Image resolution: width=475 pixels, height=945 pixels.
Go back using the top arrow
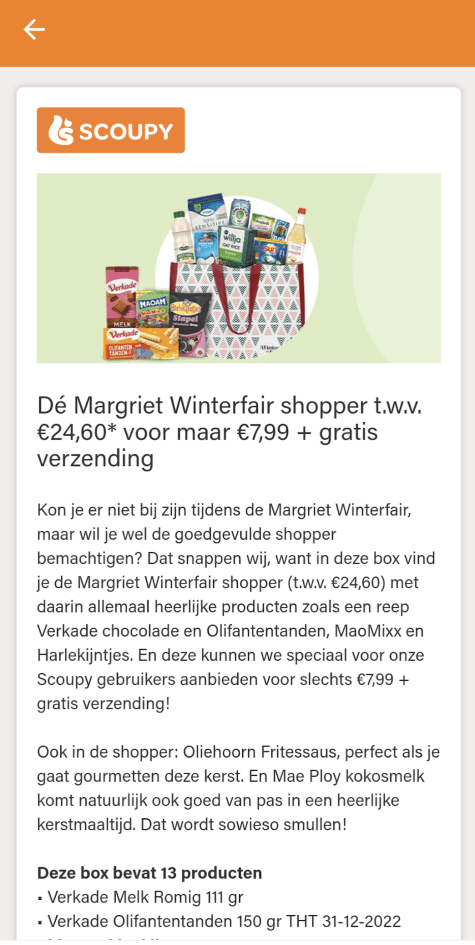34,29
